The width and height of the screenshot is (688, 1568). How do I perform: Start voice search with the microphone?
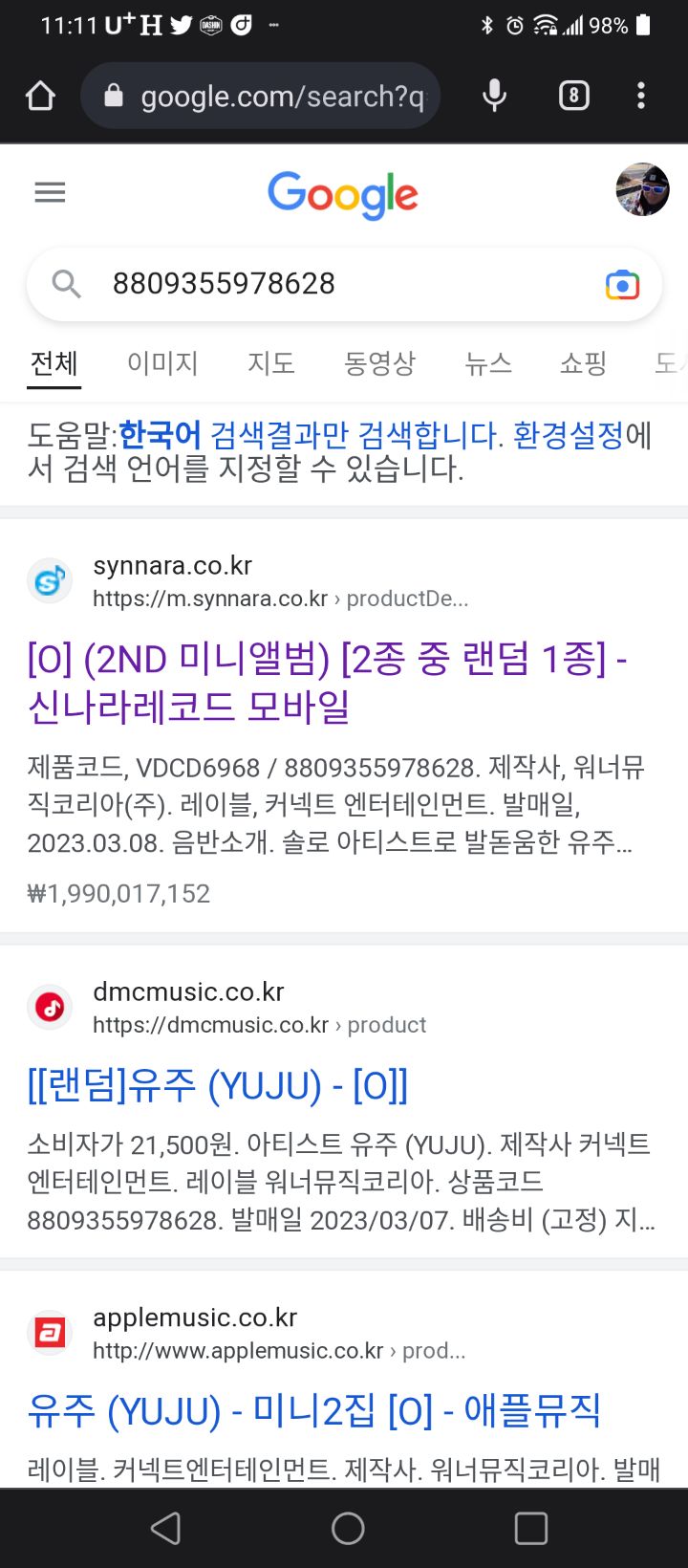(x=494, y=96)
